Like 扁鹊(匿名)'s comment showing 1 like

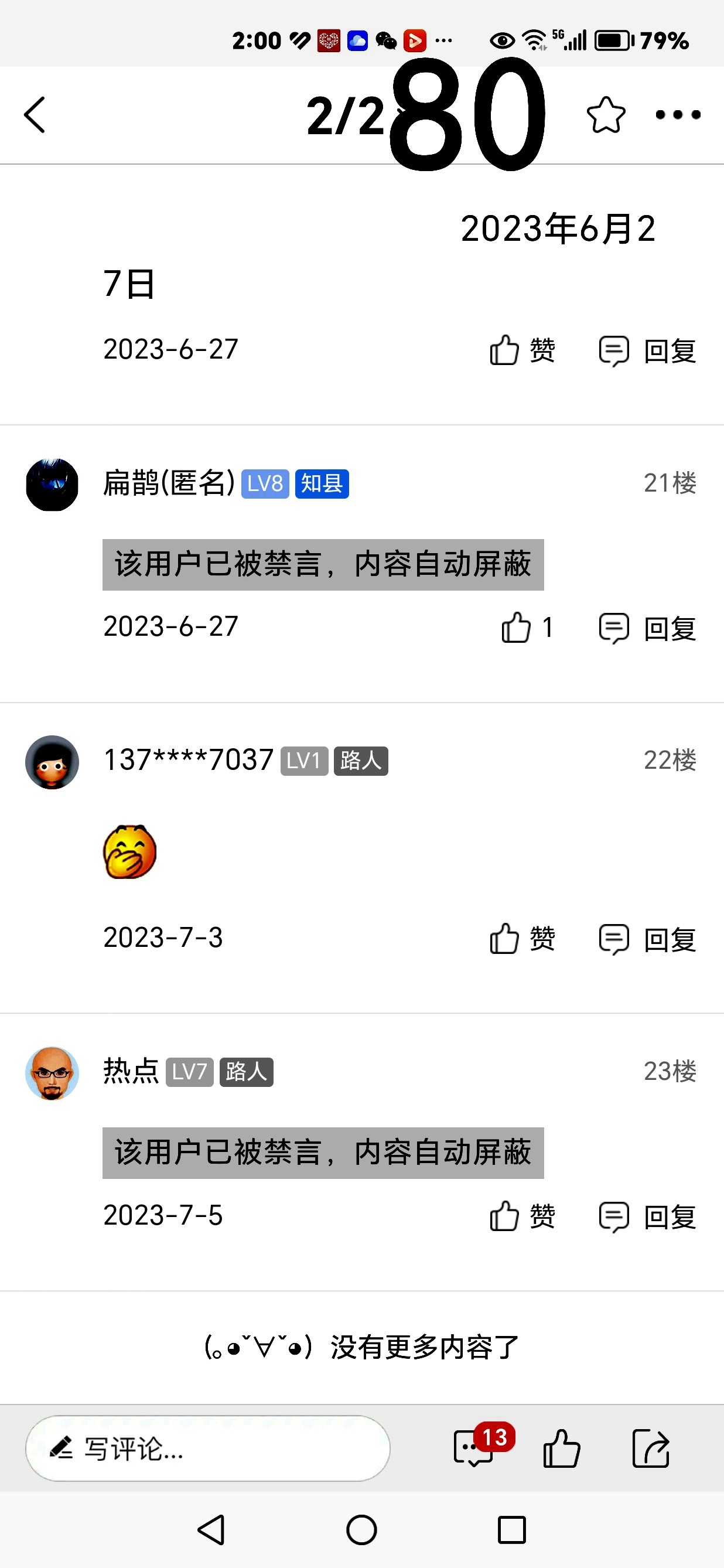pos(515,628)
